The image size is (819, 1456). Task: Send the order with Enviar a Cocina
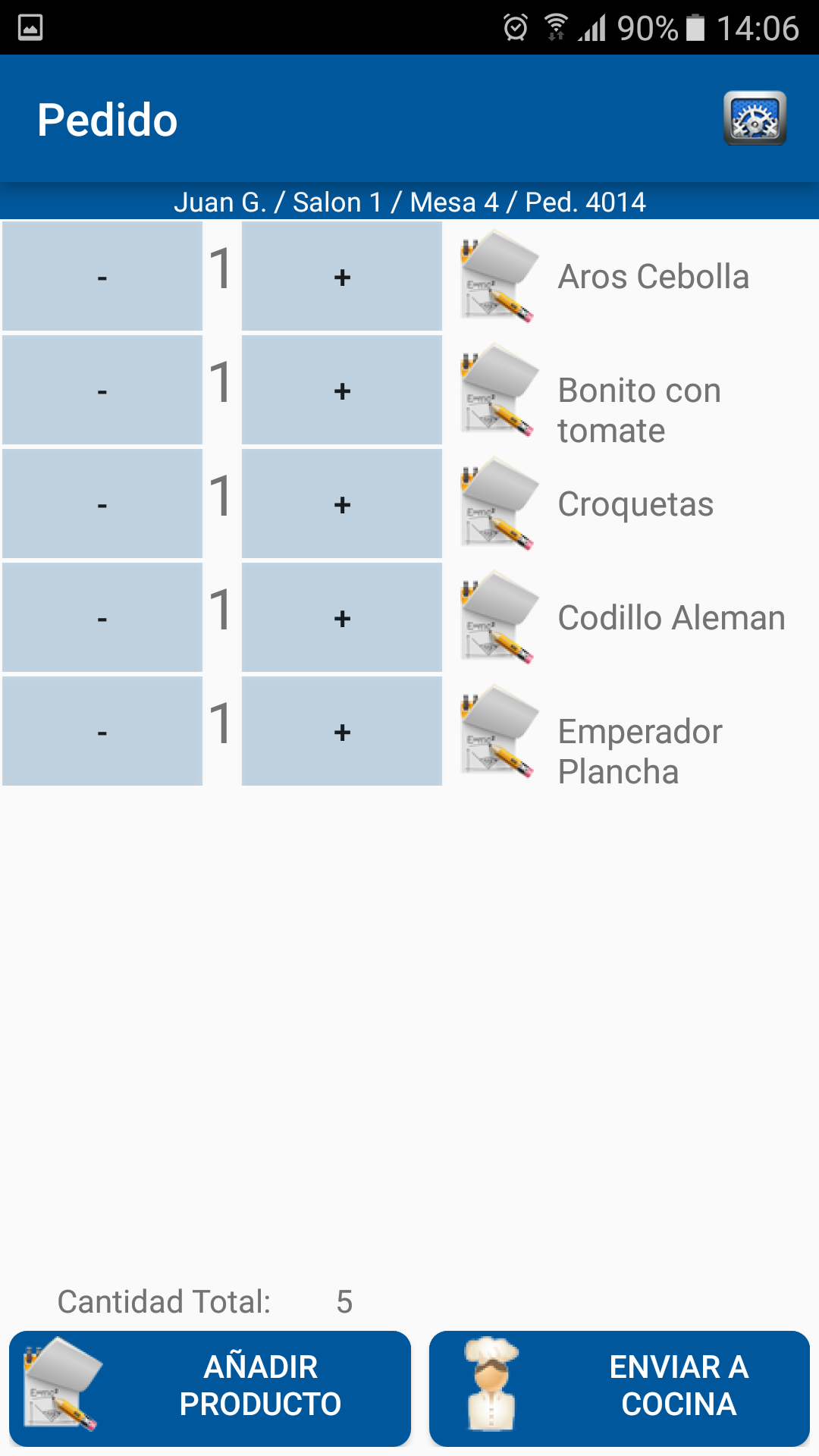[620, 1388]
